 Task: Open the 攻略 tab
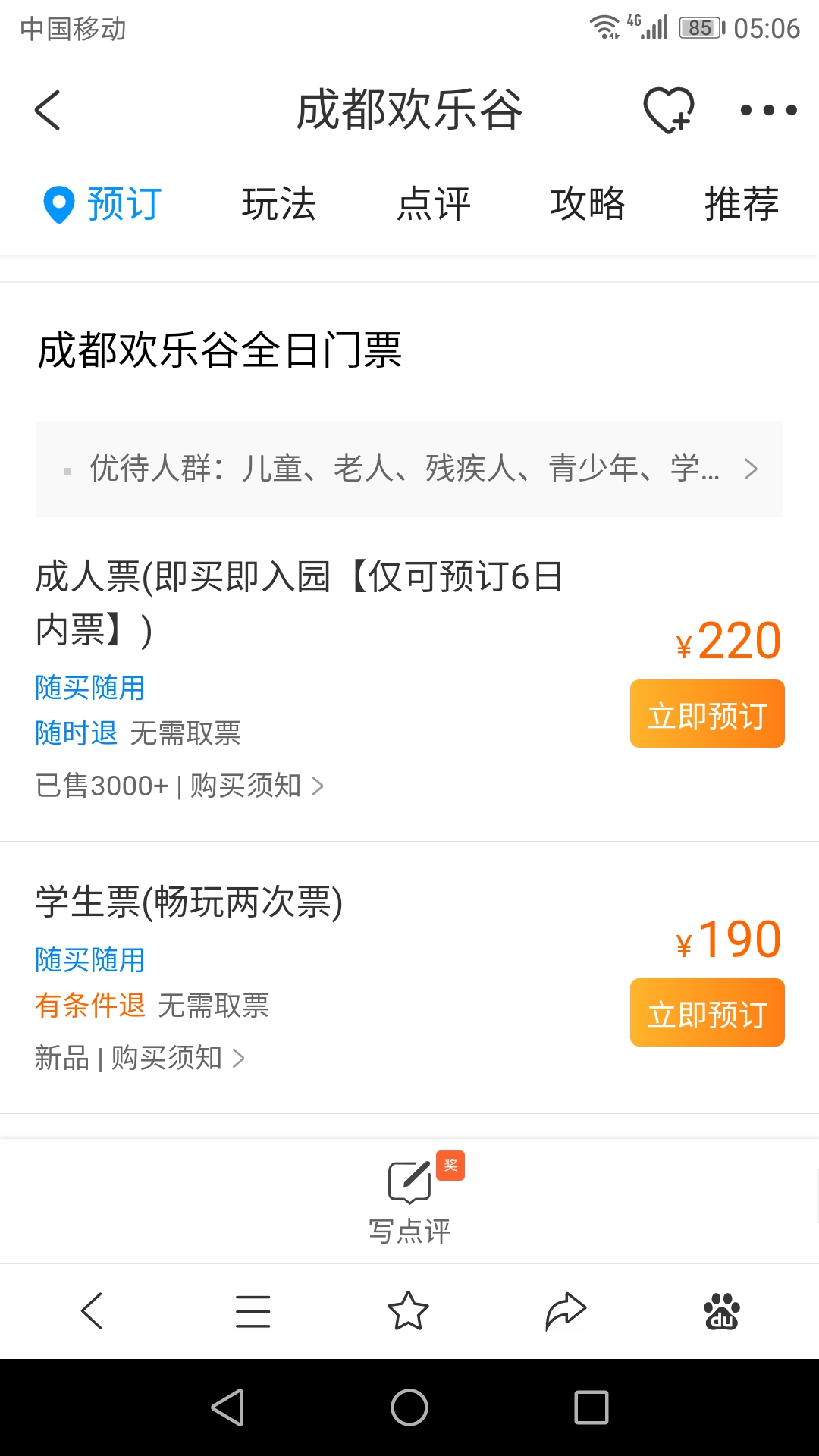click(x=588, y=204)
